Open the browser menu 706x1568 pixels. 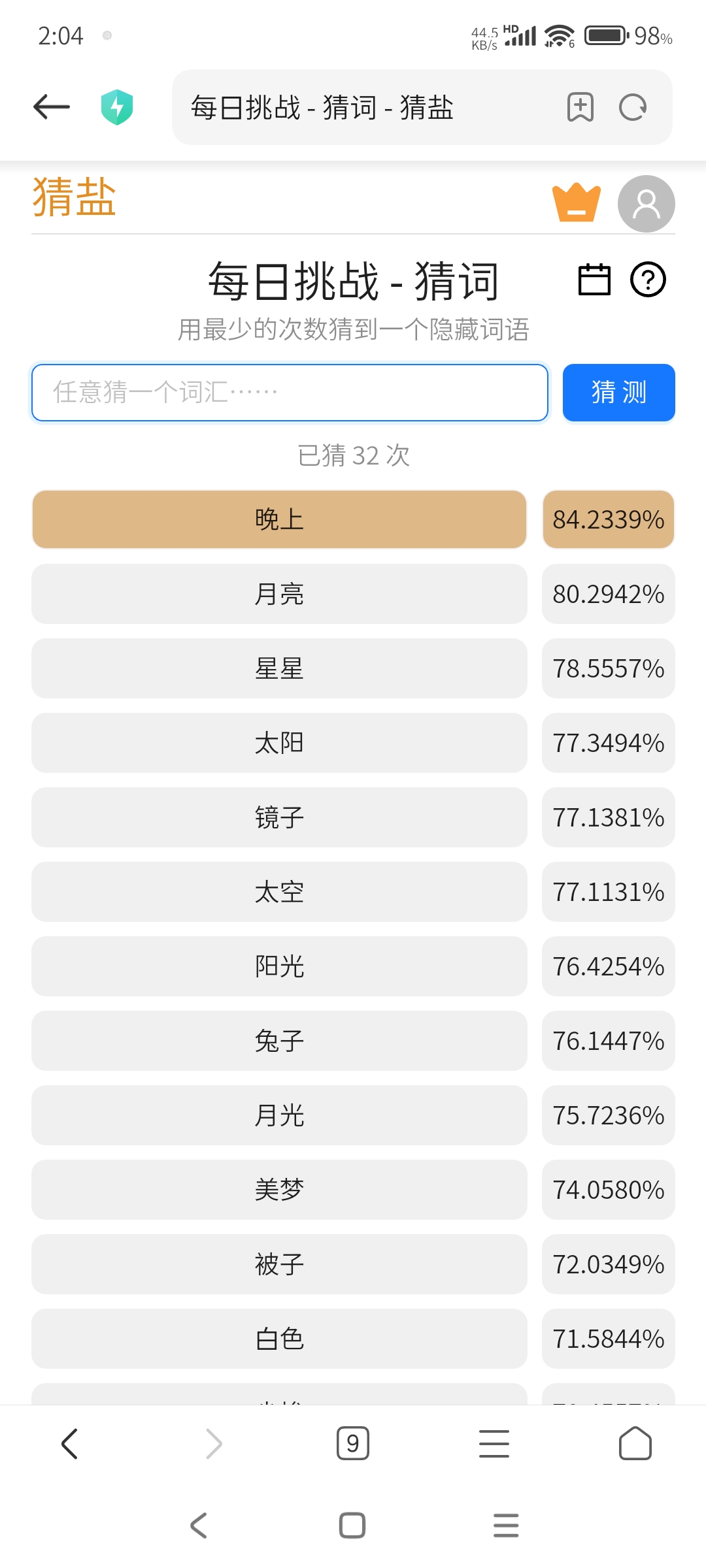pyautogui.click(x=494, y=1443)
